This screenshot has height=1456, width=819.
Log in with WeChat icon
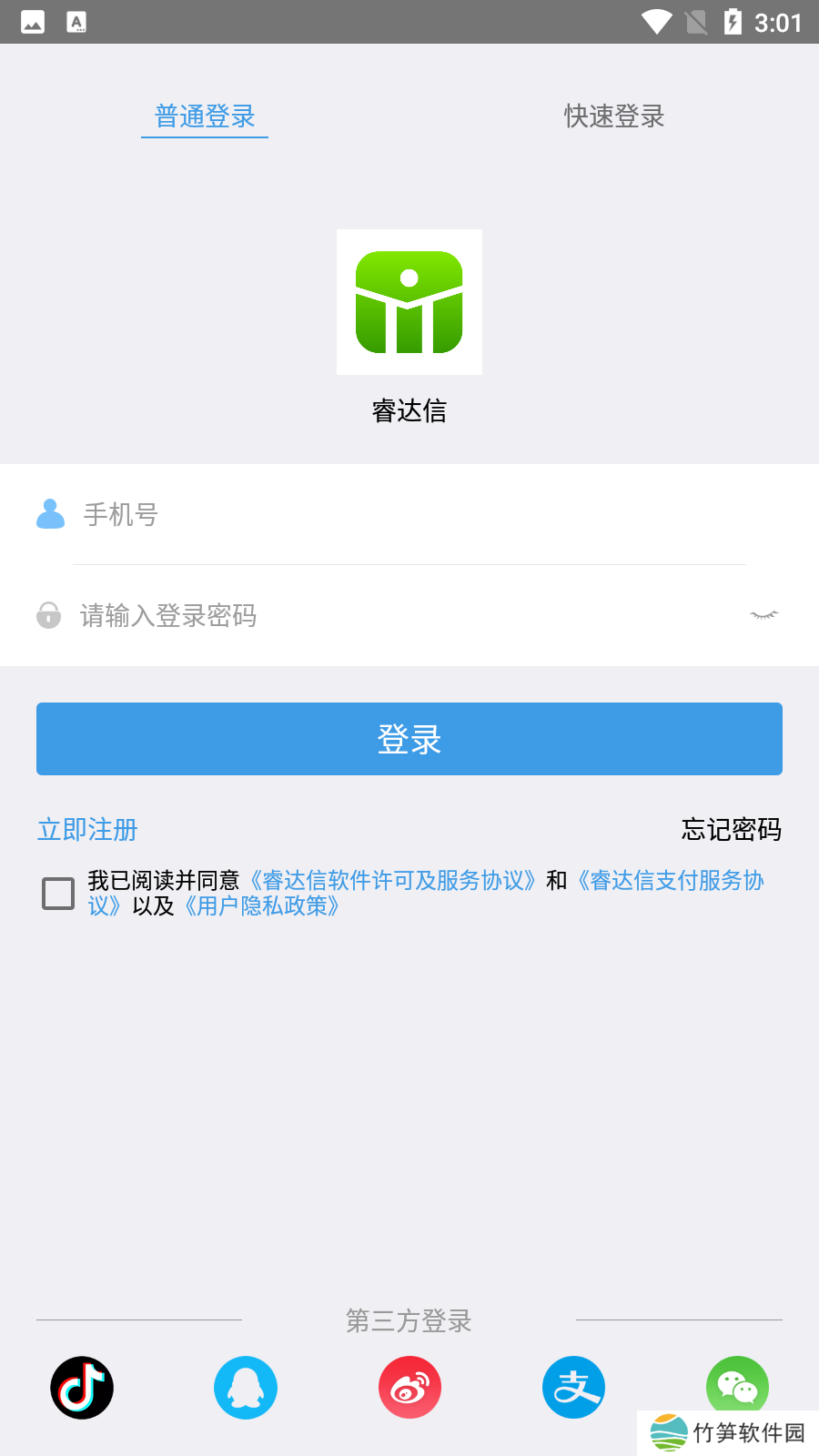click(x=737, y=1383)
